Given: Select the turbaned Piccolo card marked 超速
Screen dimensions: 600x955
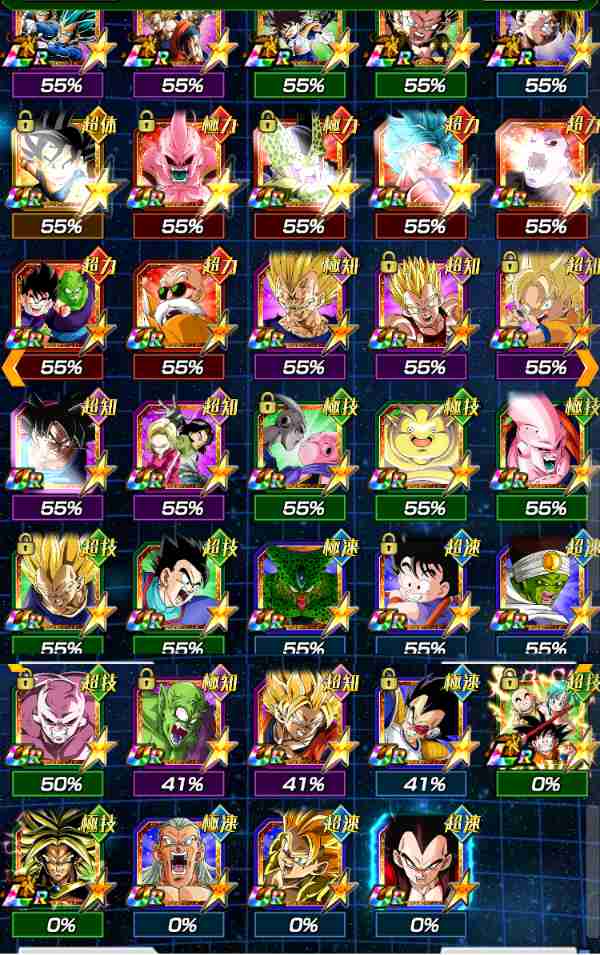Looking at the screenshot, I should pos(545,588).
